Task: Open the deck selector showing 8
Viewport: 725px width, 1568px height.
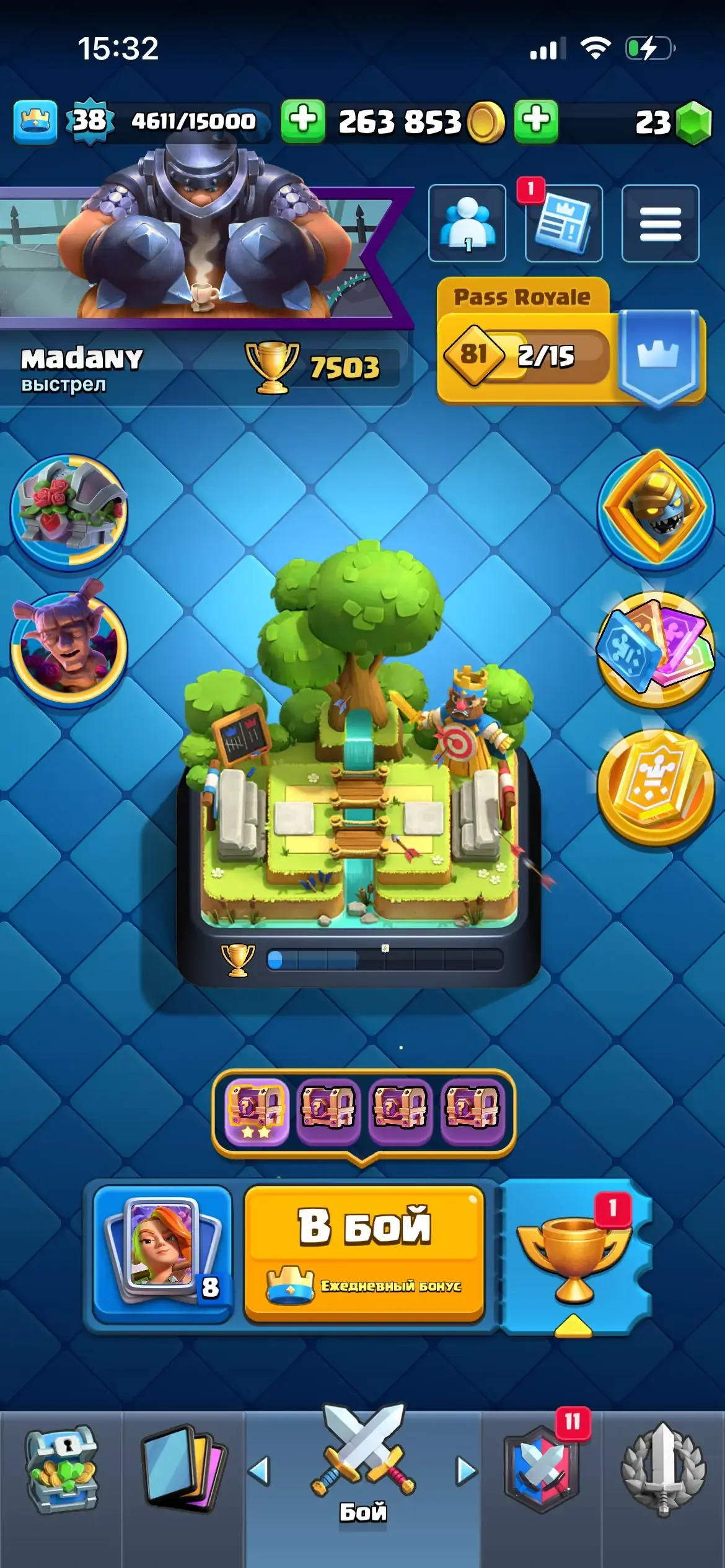Action: pos(162,1254)
